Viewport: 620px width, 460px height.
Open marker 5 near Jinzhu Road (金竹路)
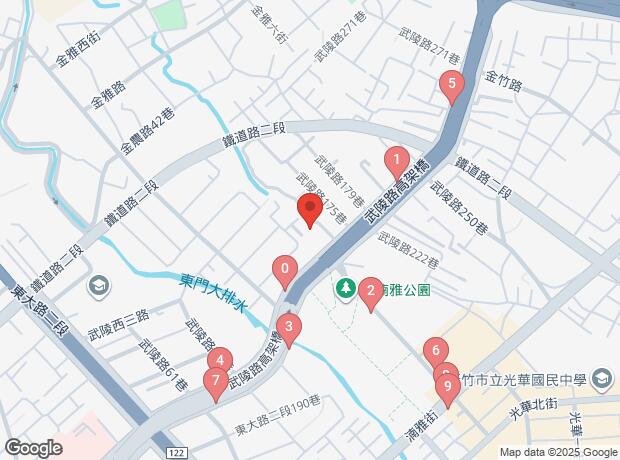[452, 85]
